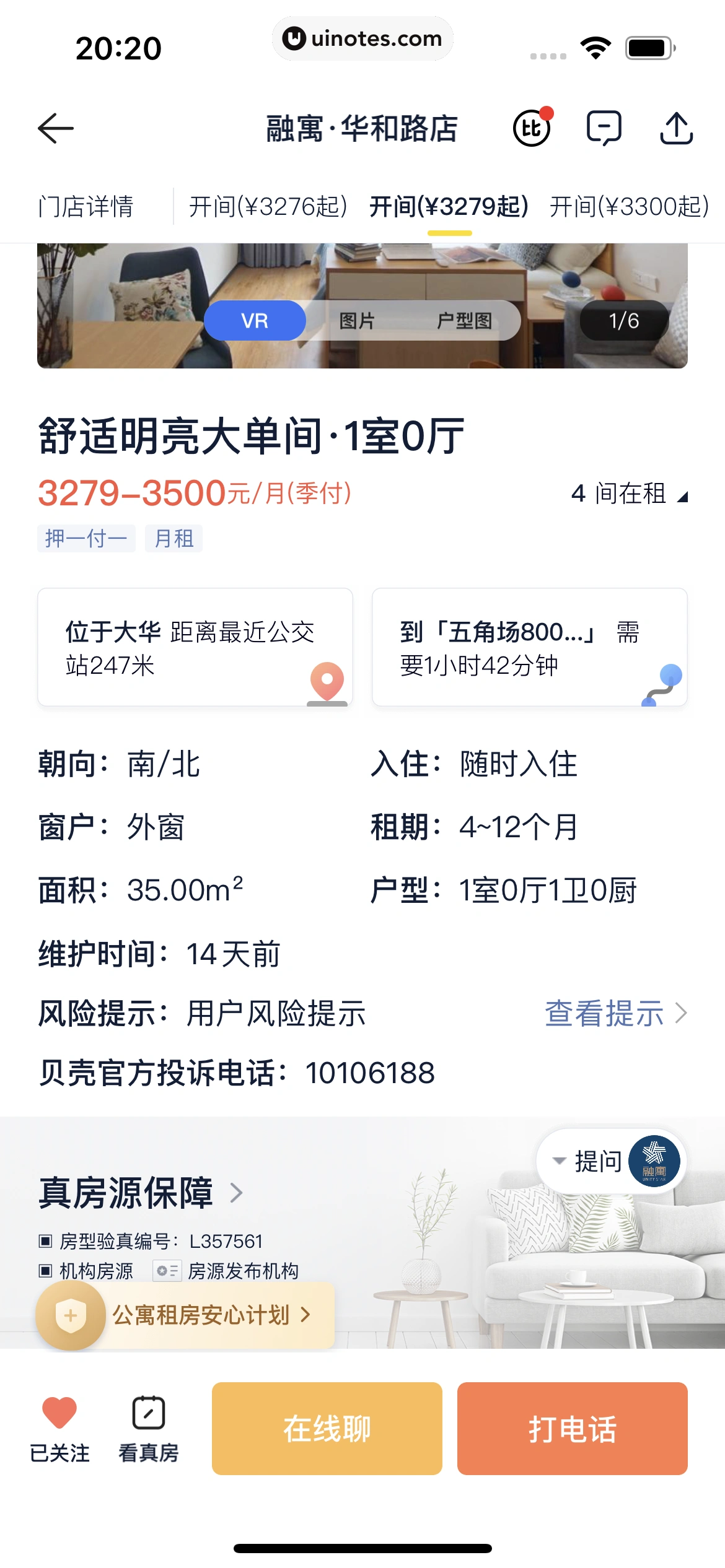Tap 查看提示 risk notice link
Image resolution: width=725 pixels, height=1568 pixels.
coord(615,1014)
